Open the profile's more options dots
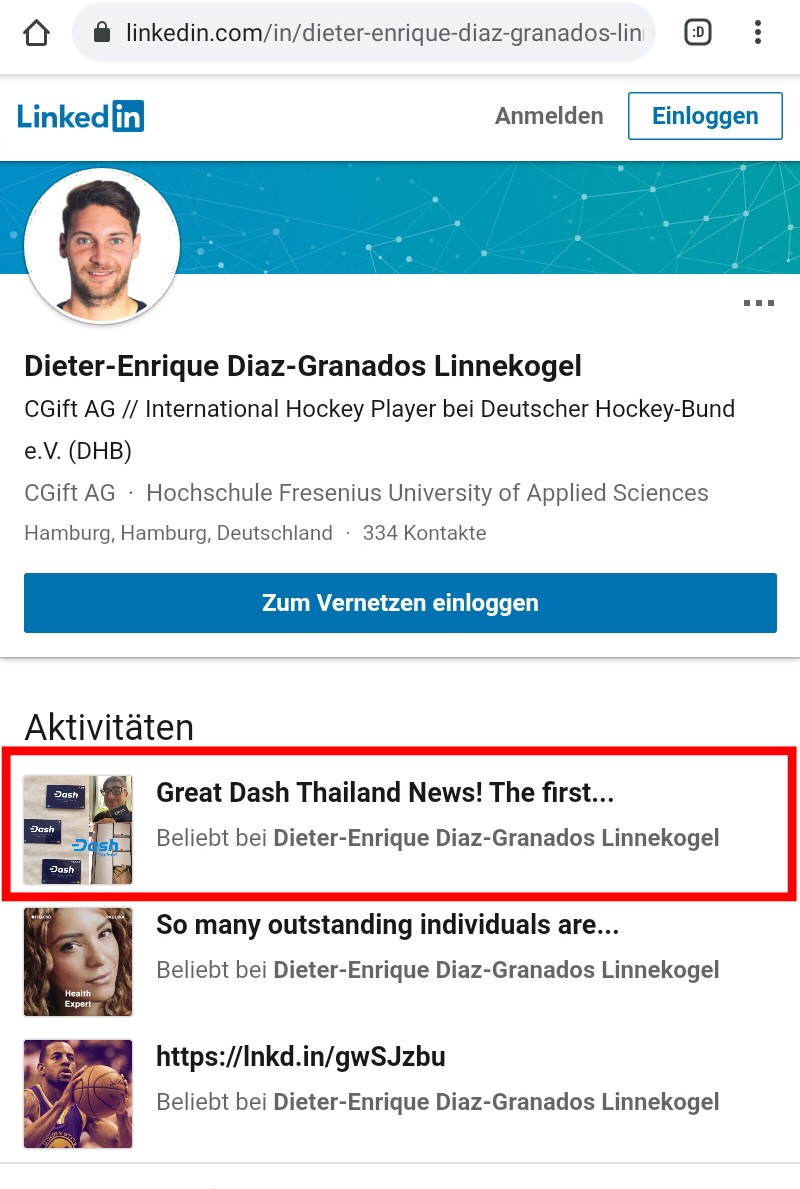The image size is (800, 1189). coord(759,303)
